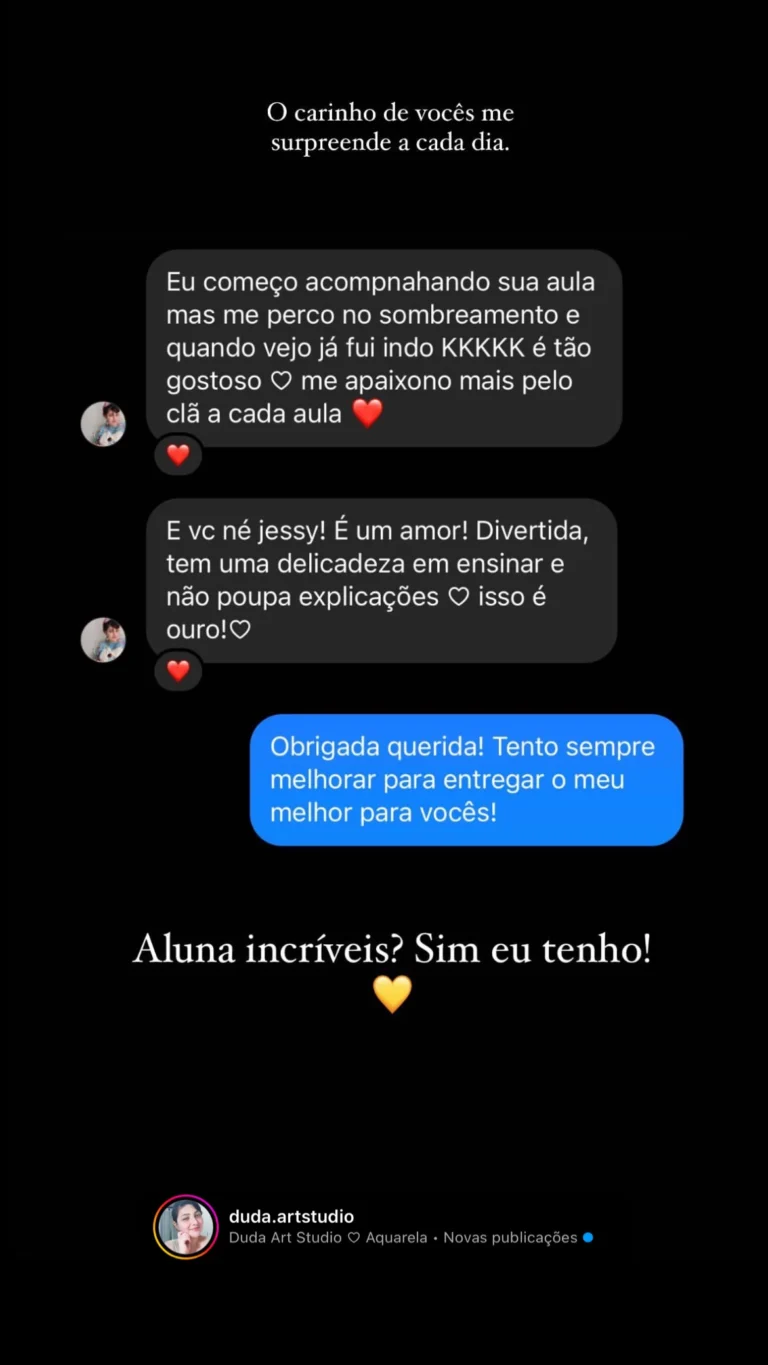Select the first gray message bubble about sombreamento
This screenshot has width=768, height=1365.
(385, 345)
